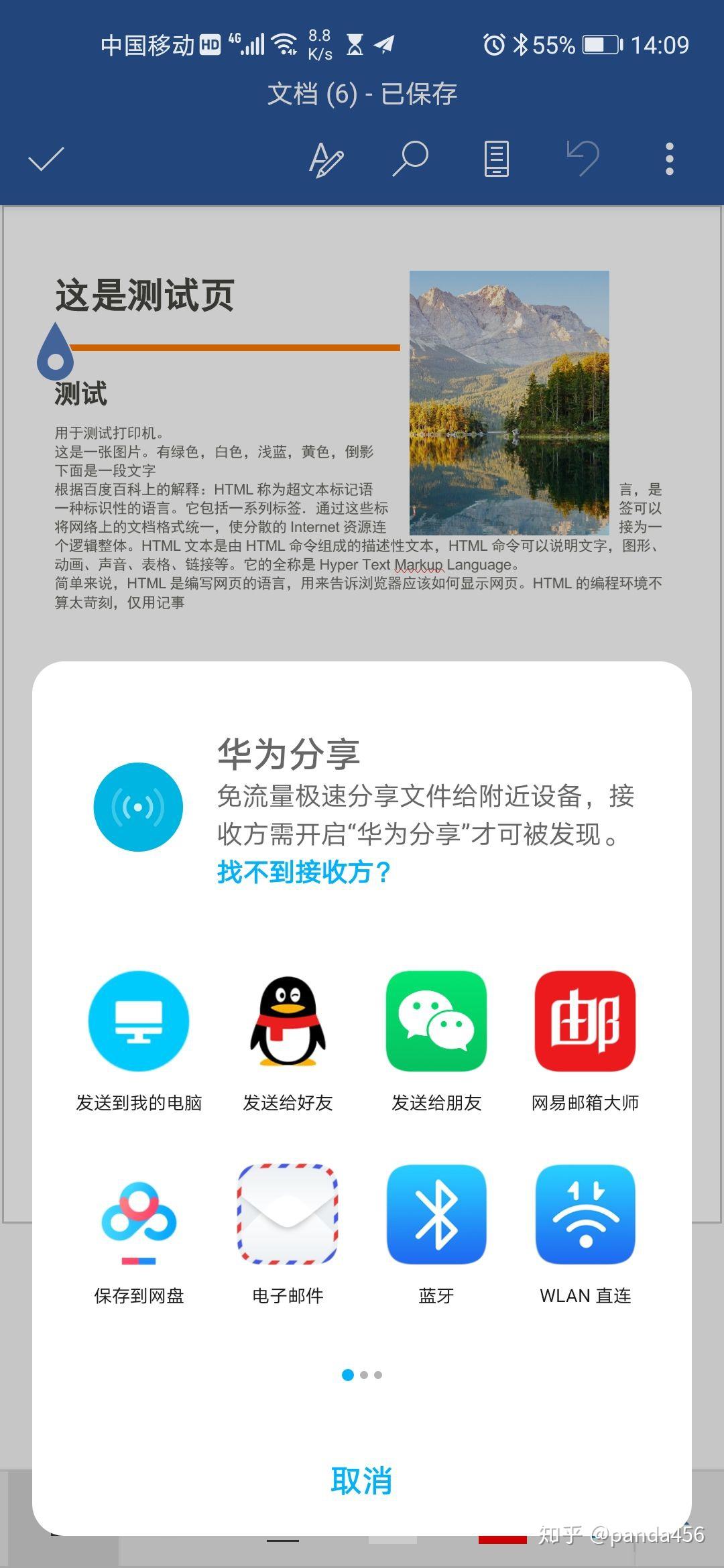Open search in the document
724x1568 pixels.
click(x=410, y=159)
